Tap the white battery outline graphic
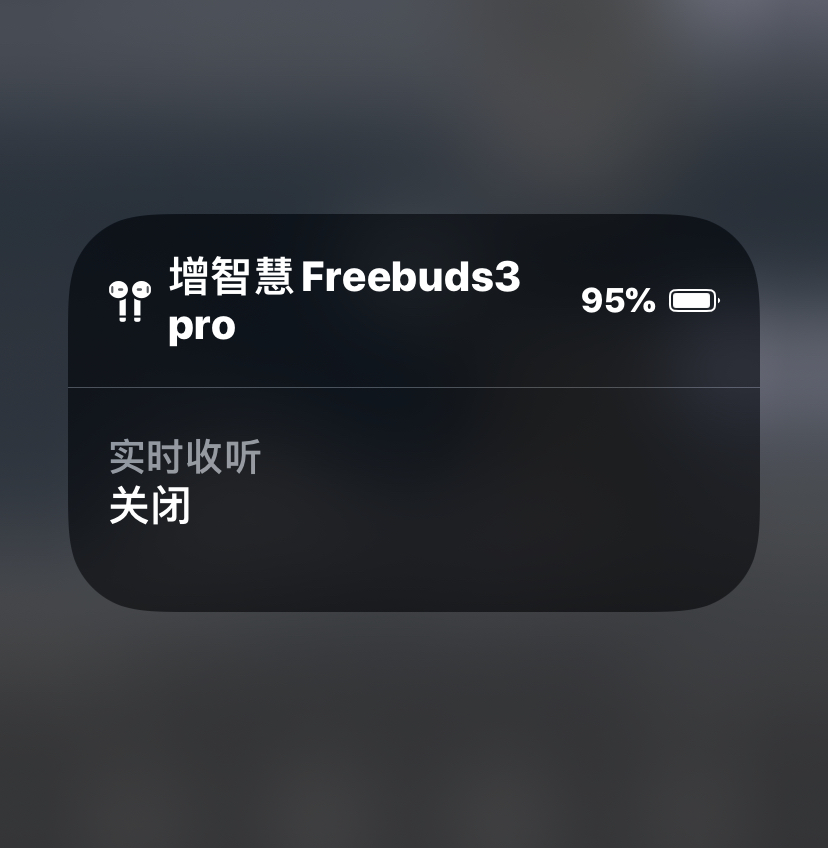 [x=694, y=300]
